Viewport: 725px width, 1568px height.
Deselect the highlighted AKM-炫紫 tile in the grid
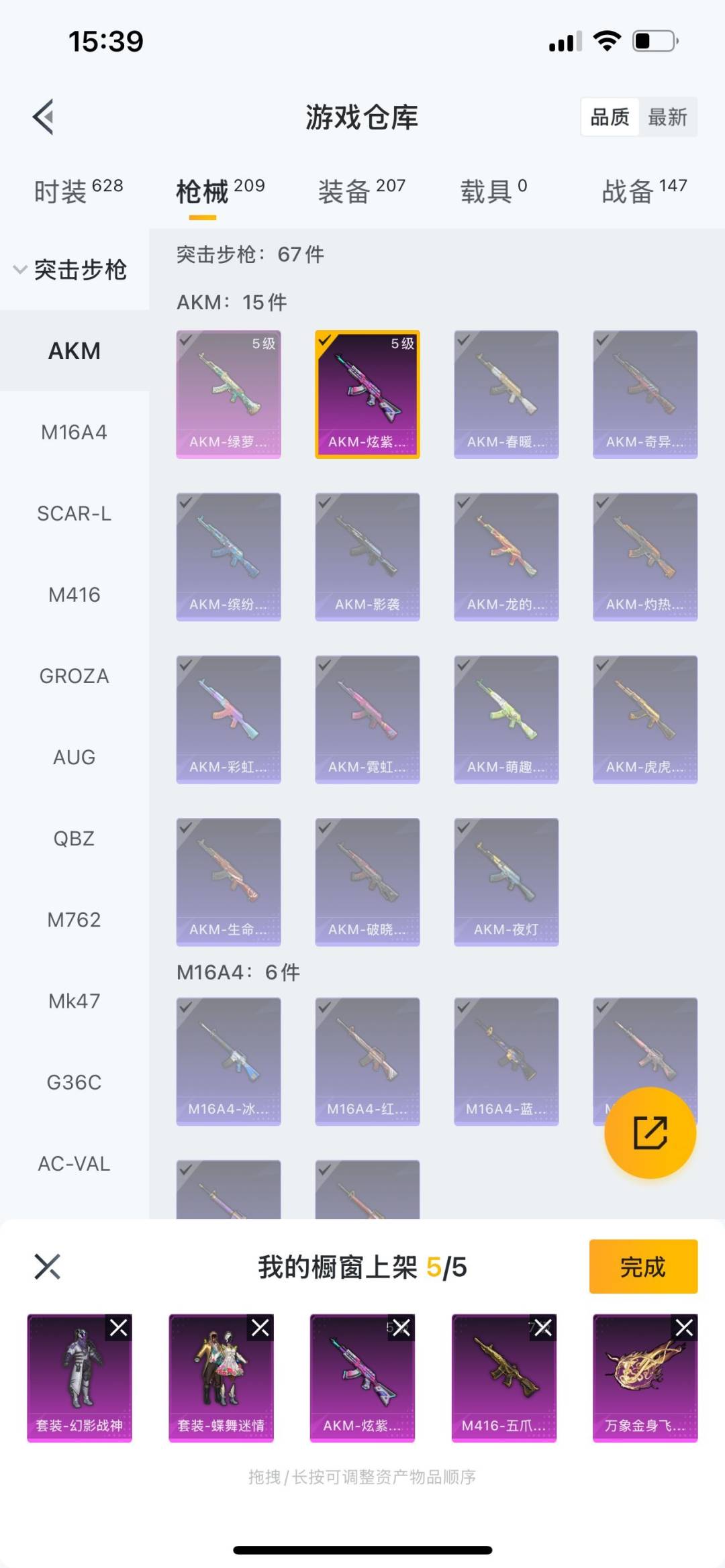tap(367, 394)
